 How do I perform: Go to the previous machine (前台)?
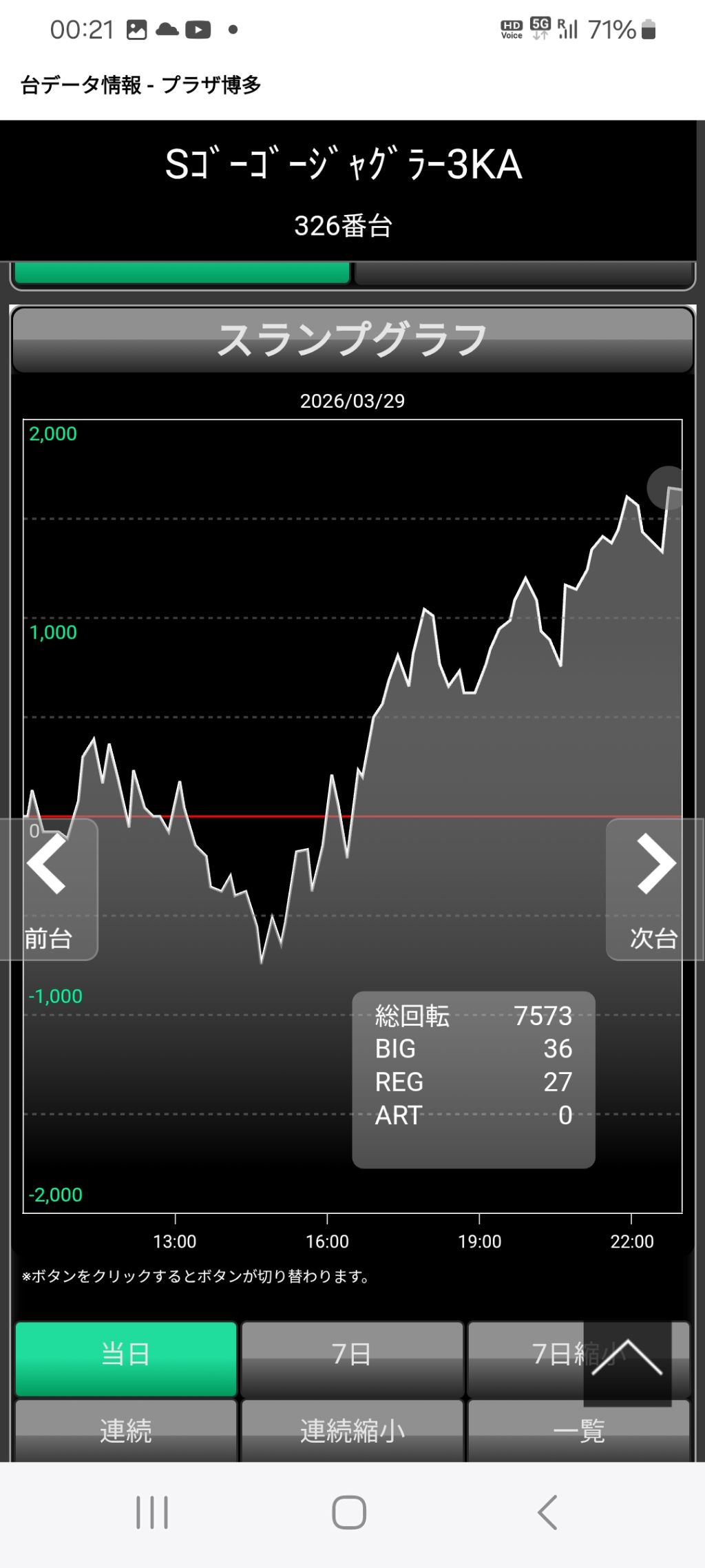[48, 889]
